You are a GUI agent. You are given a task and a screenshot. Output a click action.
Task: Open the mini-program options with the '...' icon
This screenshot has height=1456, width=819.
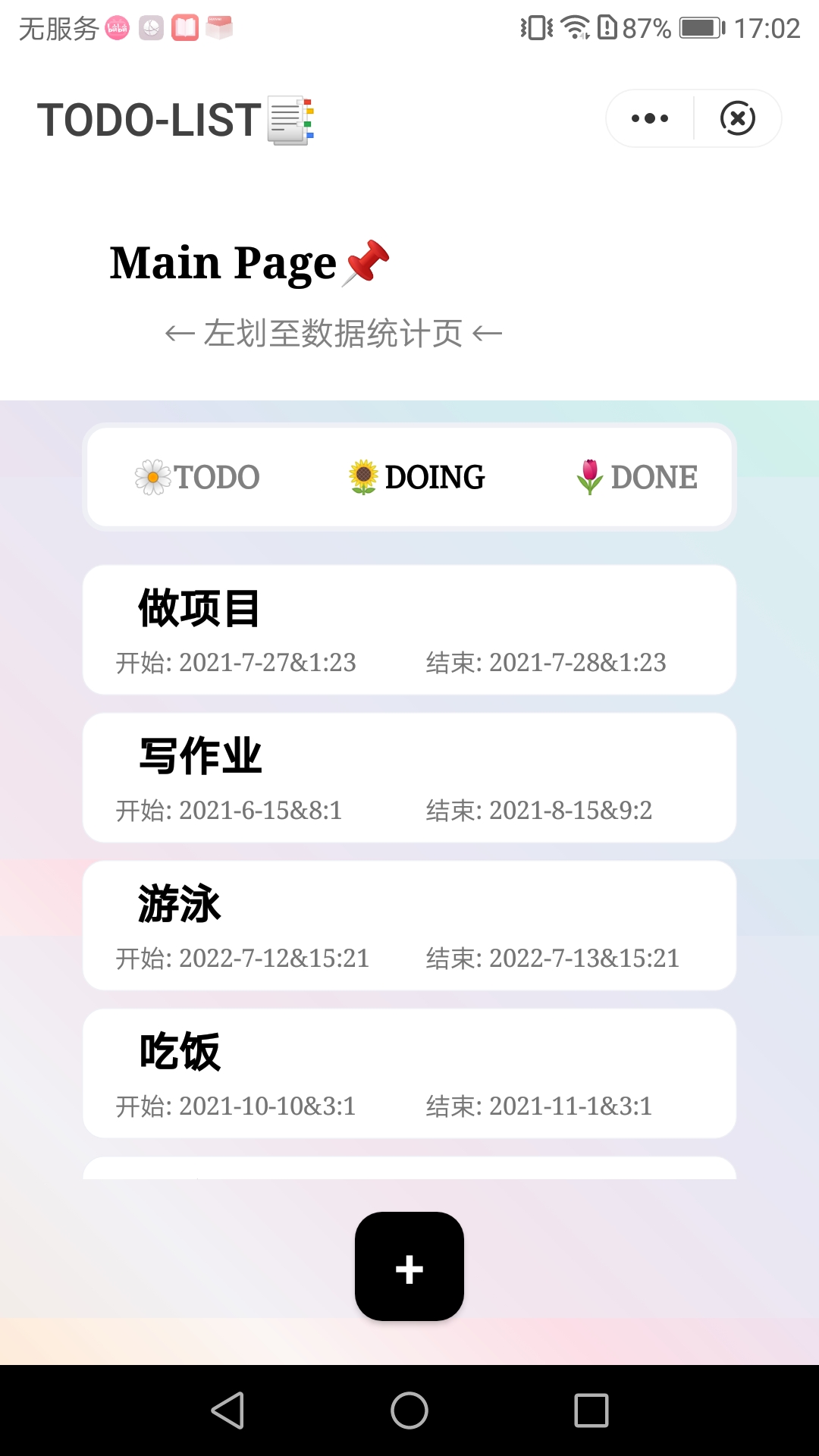[x=648, y=118]
